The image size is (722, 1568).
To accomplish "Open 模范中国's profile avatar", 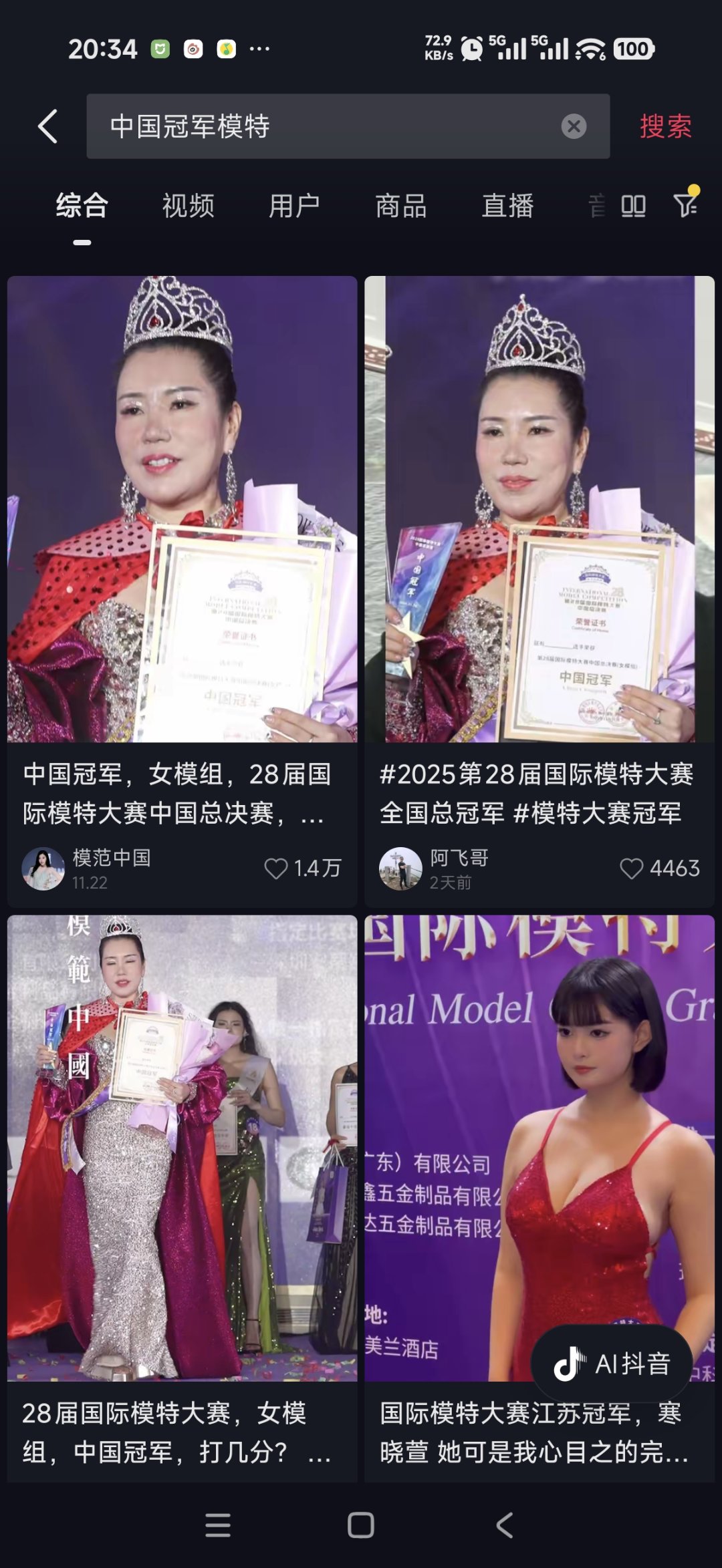I will point(43,869).
